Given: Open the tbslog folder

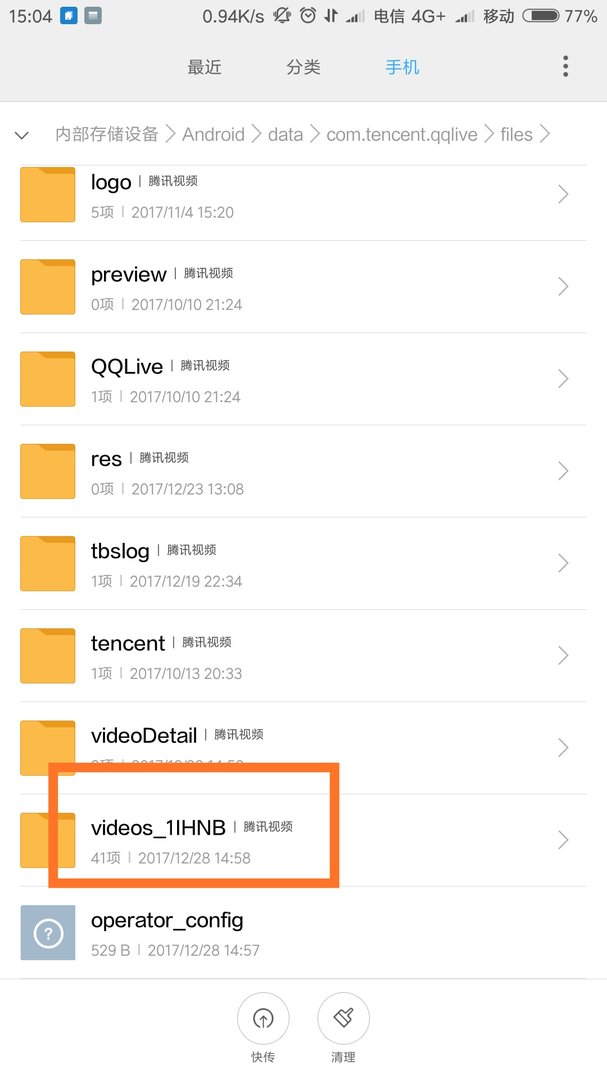Looking at the screenshot, I should (300, 563).
